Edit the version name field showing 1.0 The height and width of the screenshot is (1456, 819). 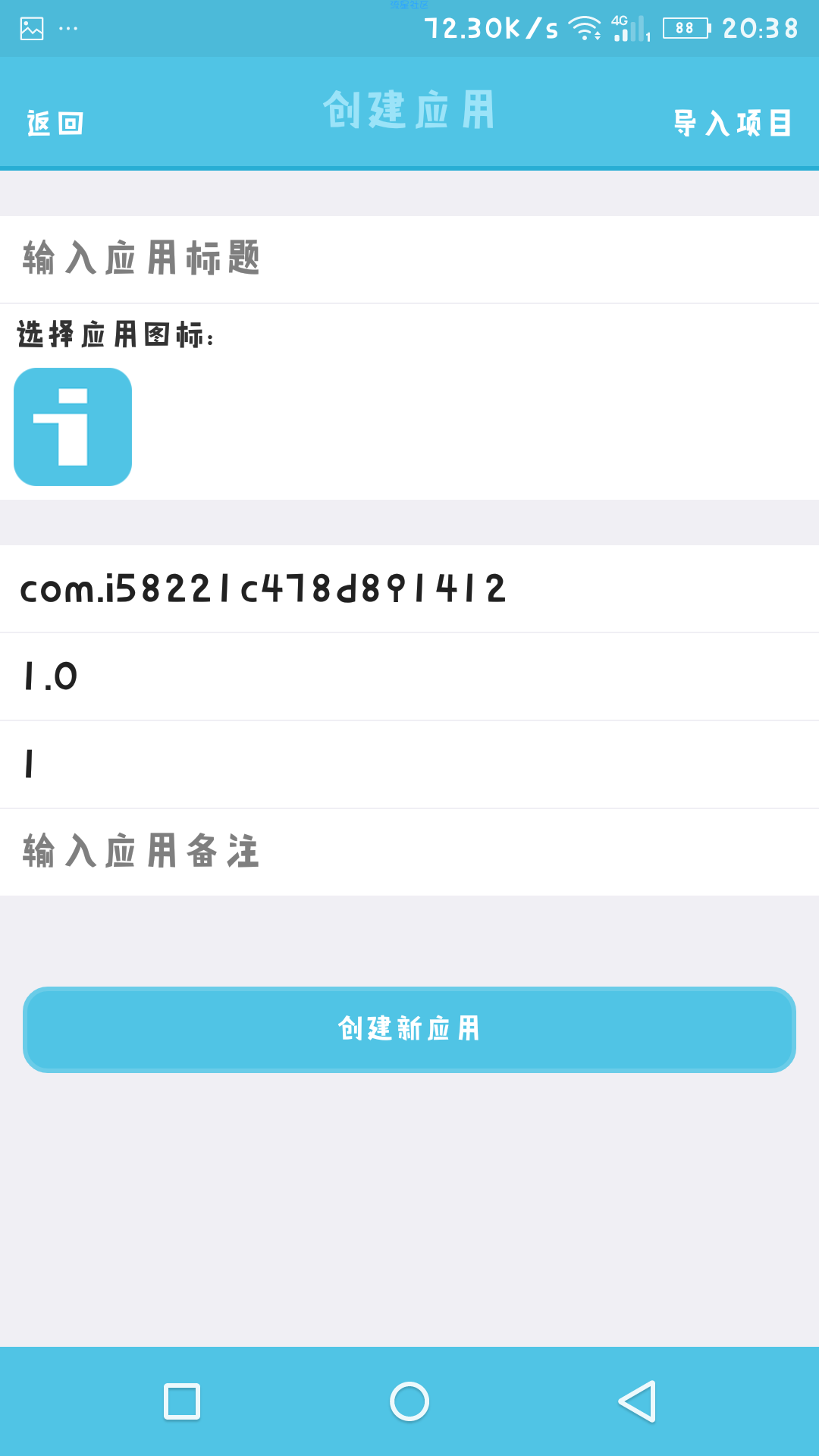tap(409, 676)
